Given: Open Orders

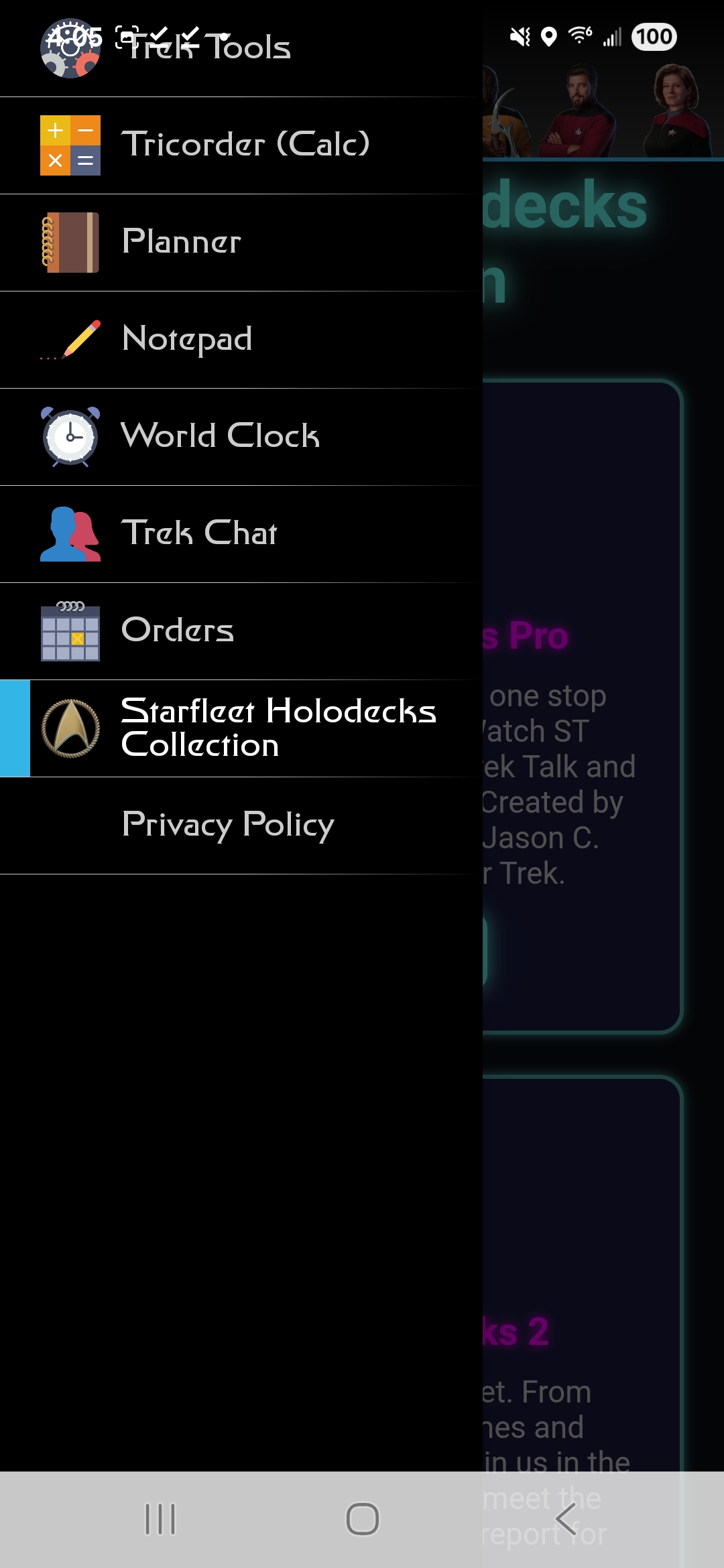Looking at the screenshot, I should click(241, 631).
